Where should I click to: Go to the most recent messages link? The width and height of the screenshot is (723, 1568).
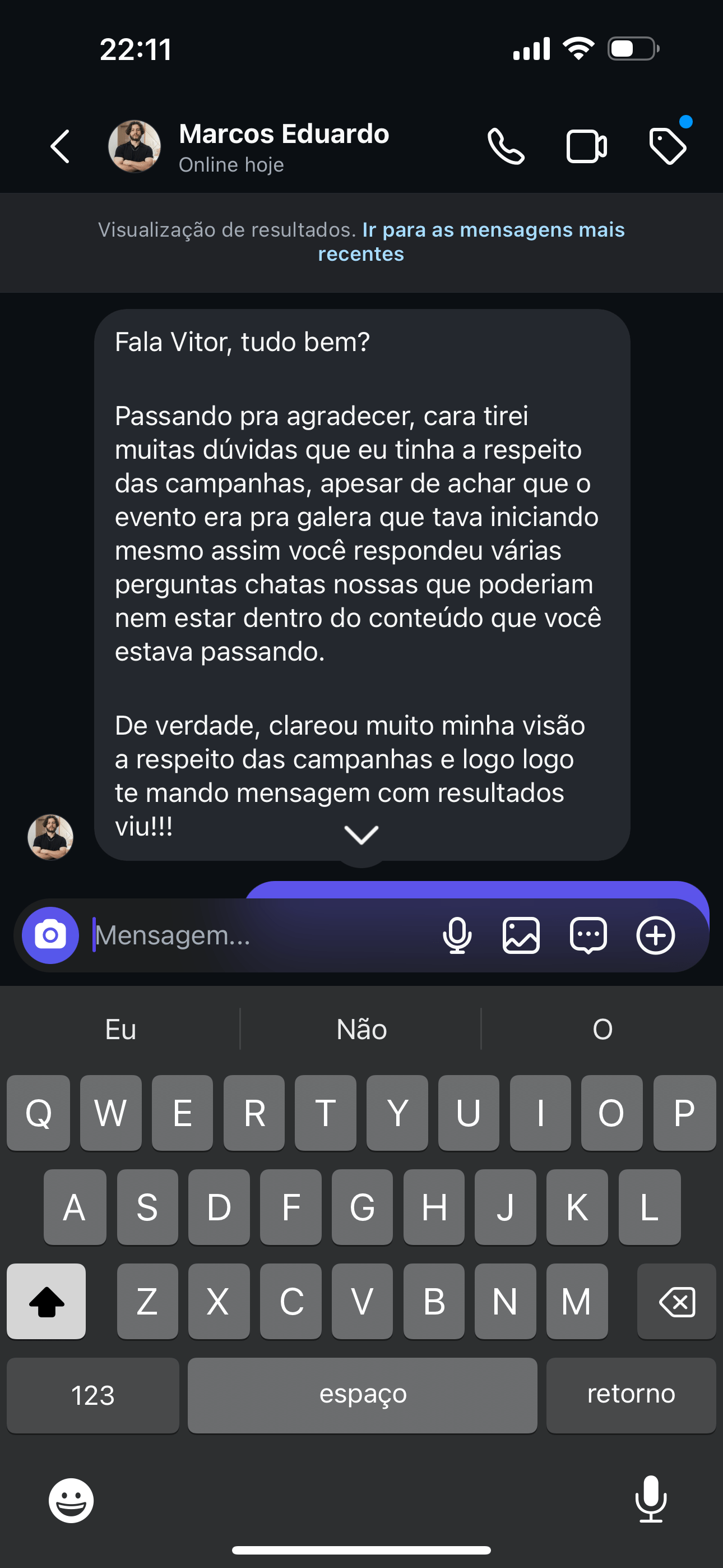tap(471, 242)
